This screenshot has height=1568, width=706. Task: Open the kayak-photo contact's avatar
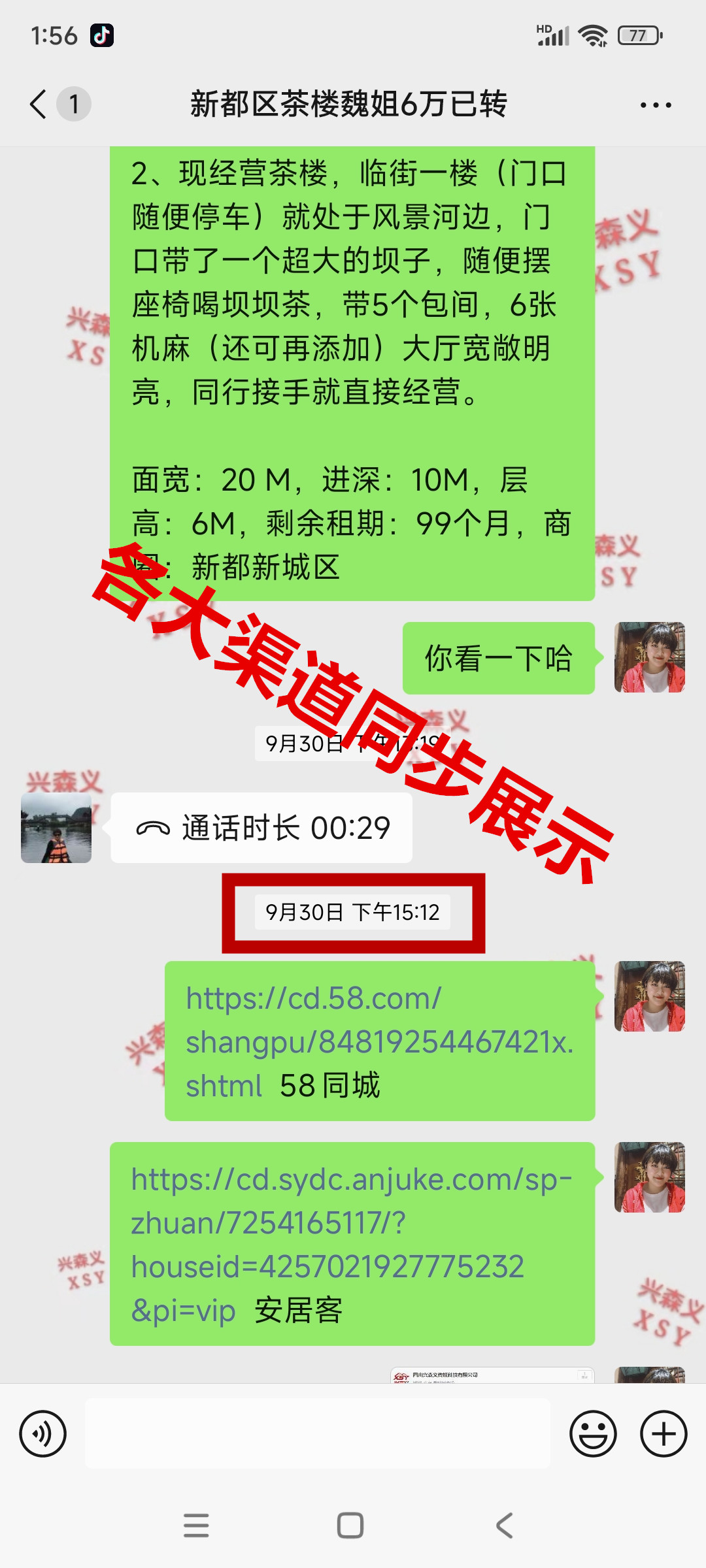(56, 828)
